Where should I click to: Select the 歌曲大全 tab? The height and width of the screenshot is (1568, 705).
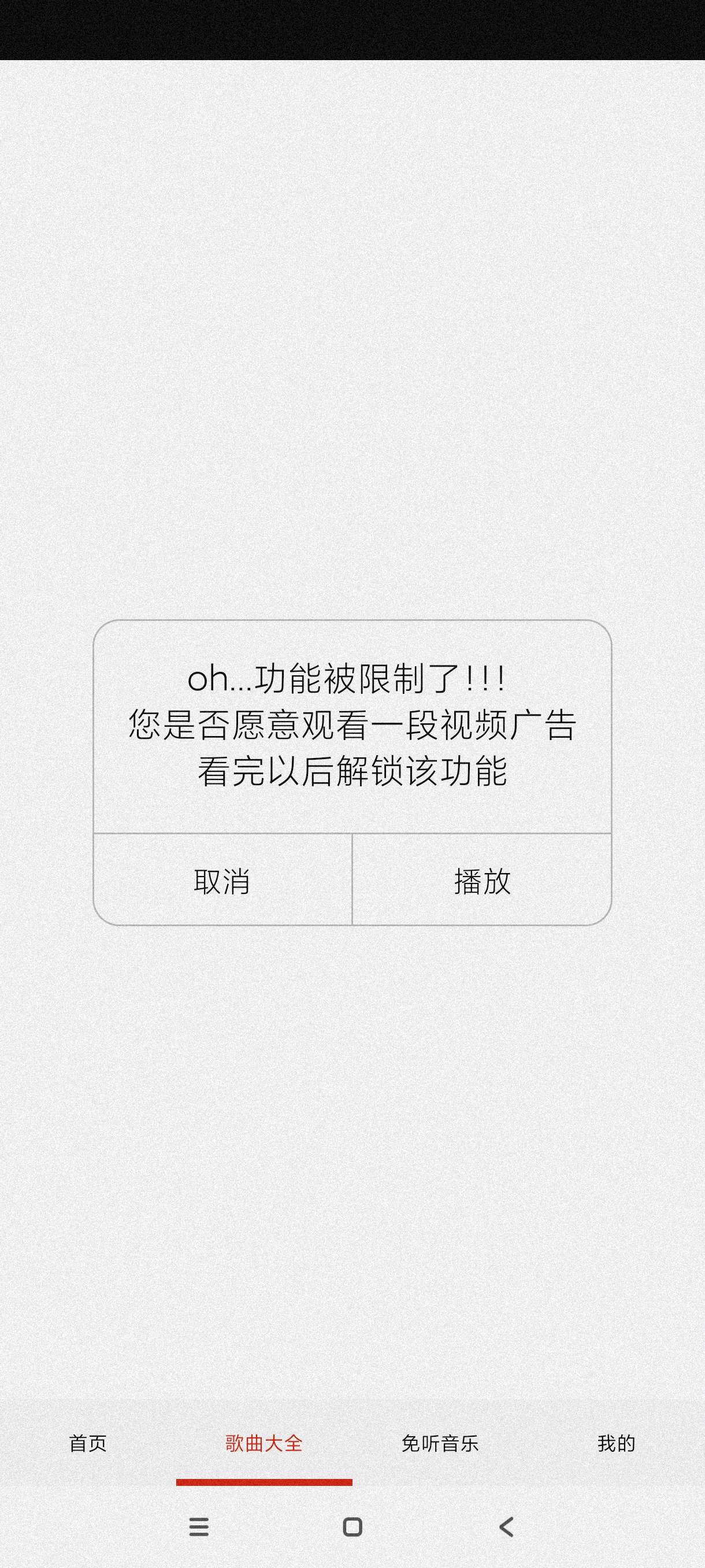coord(264,1443)
